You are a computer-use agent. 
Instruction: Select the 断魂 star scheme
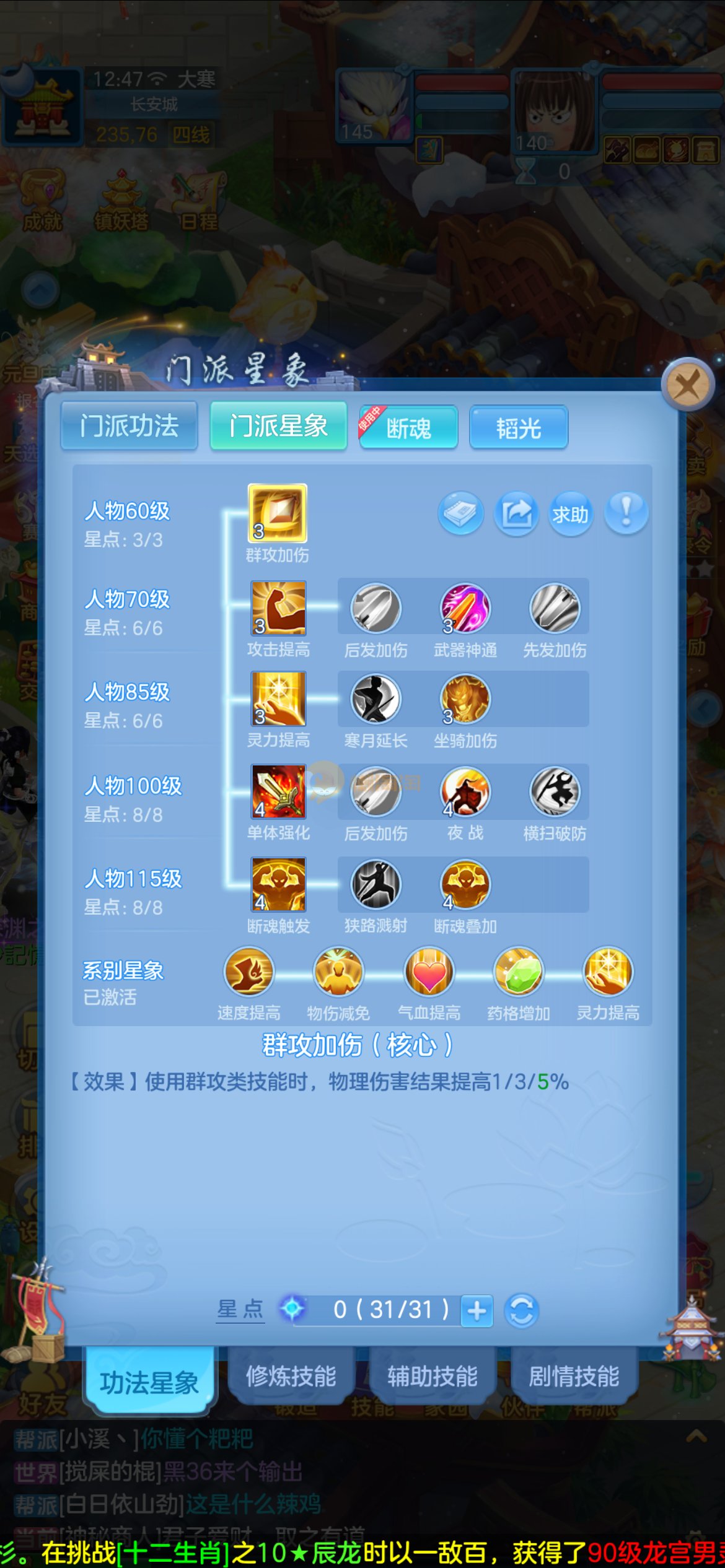point(408,428)
